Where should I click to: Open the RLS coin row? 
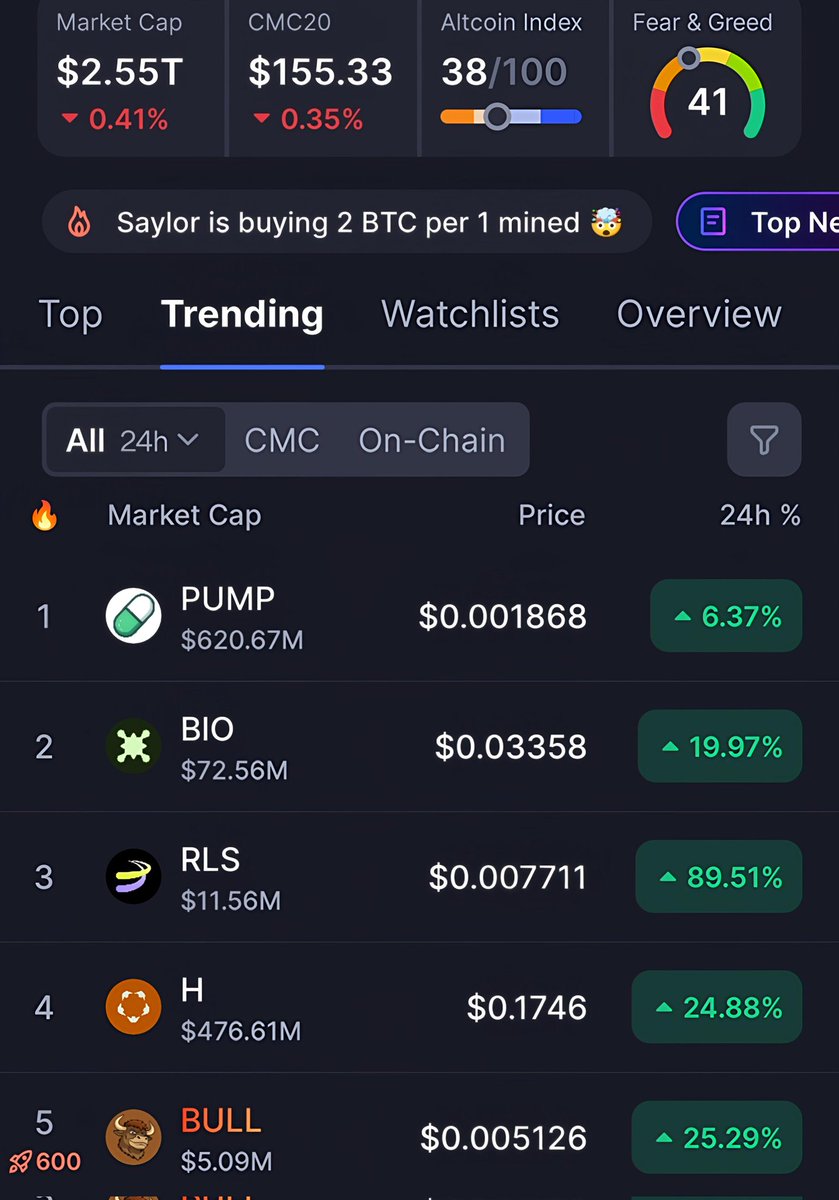point(419,877)
